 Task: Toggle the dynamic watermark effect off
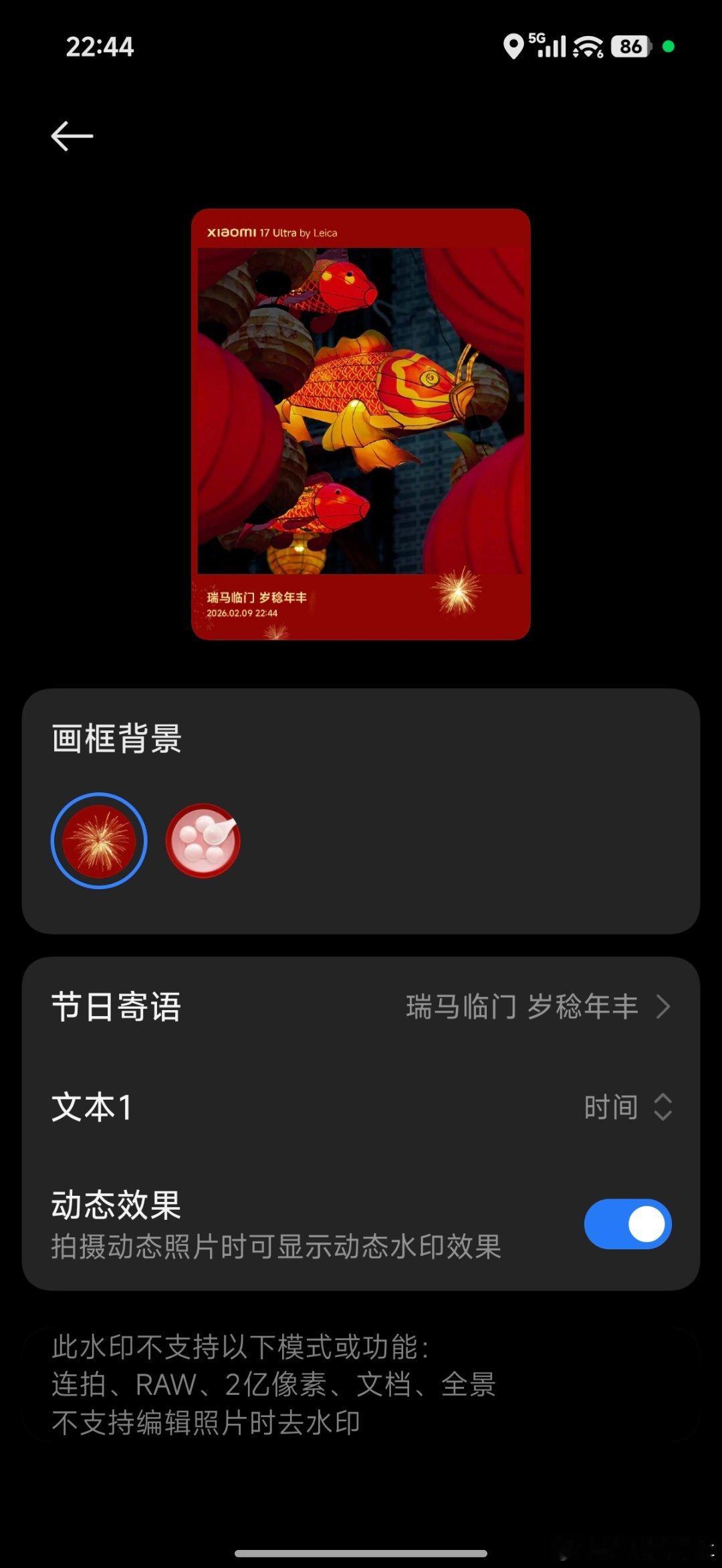[626, 1223]
